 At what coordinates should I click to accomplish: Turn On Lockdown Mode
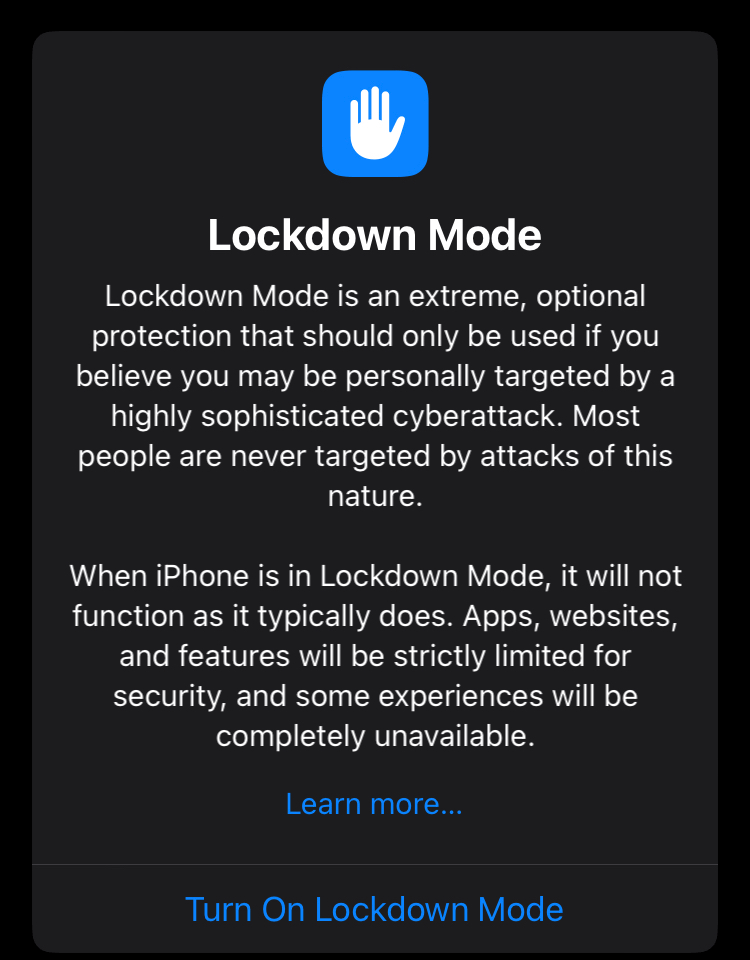click(x=374, y=909)
